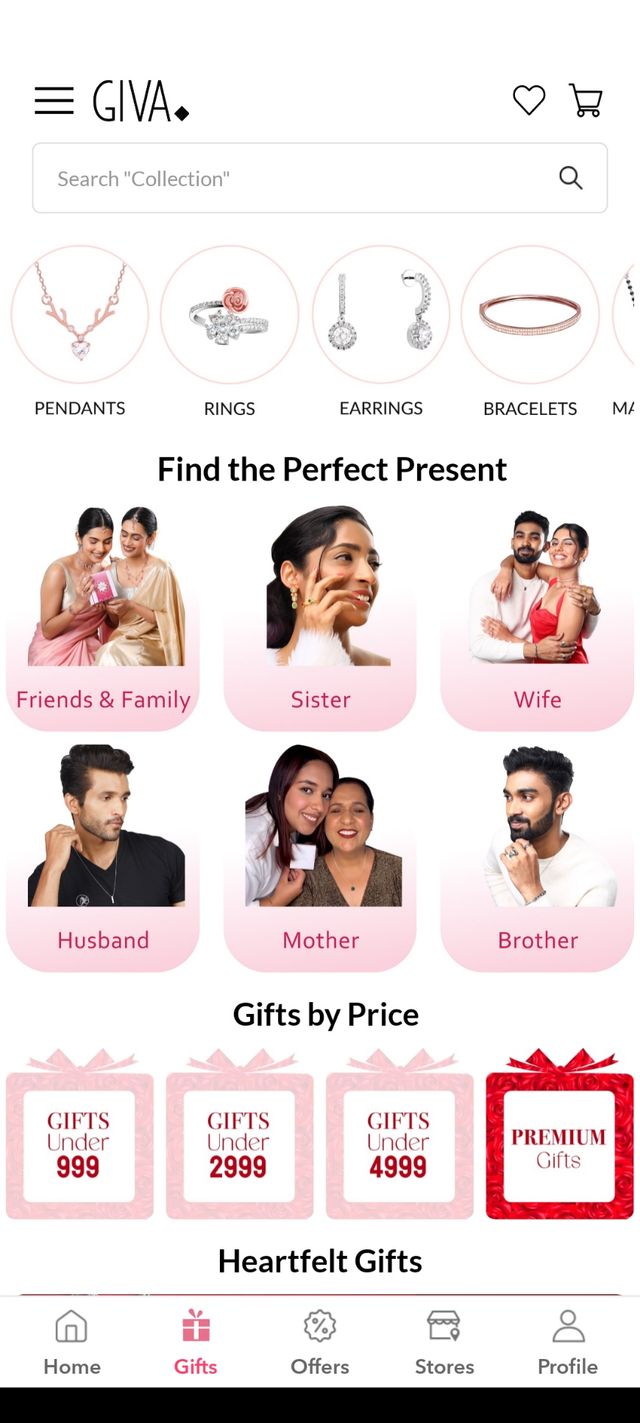View gifts for Mother
Screen dimensions: 640x1423
coord(320,858)
